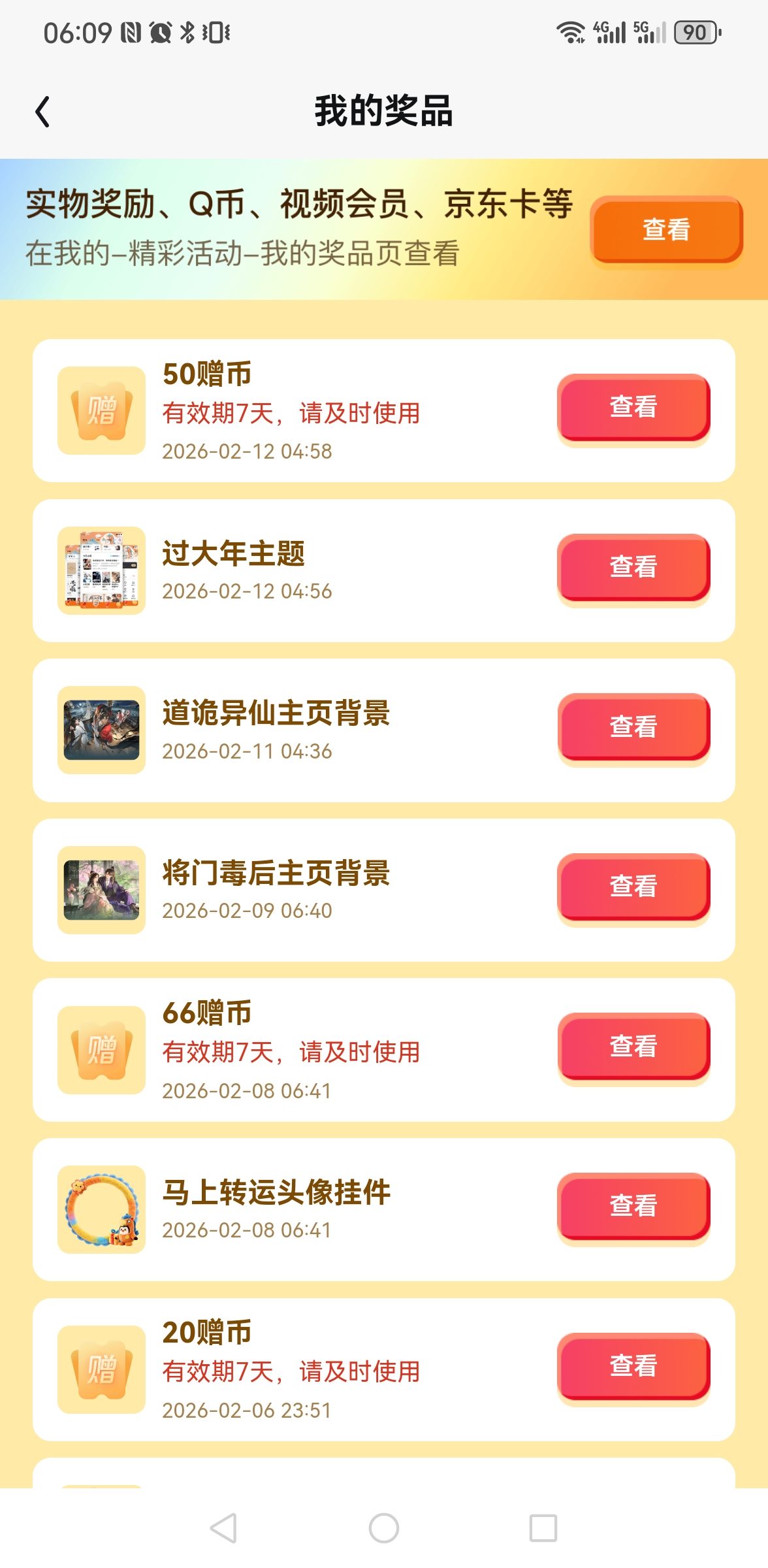View the 20赠币 prize
The width and height of the screenshot is (768, 1568).
[633, 1365]
